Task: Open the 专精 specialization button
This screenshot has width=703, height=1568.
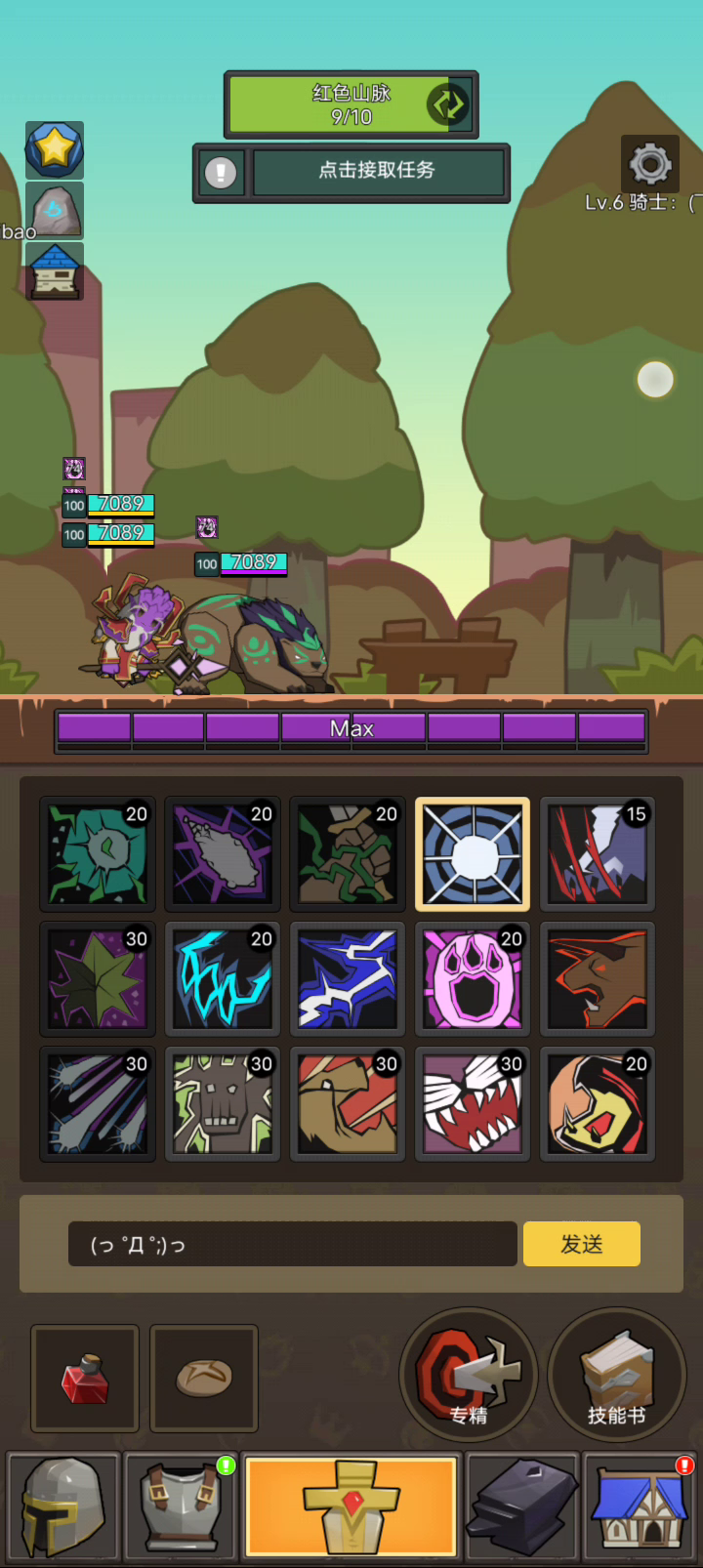Action: point(469,1376)
